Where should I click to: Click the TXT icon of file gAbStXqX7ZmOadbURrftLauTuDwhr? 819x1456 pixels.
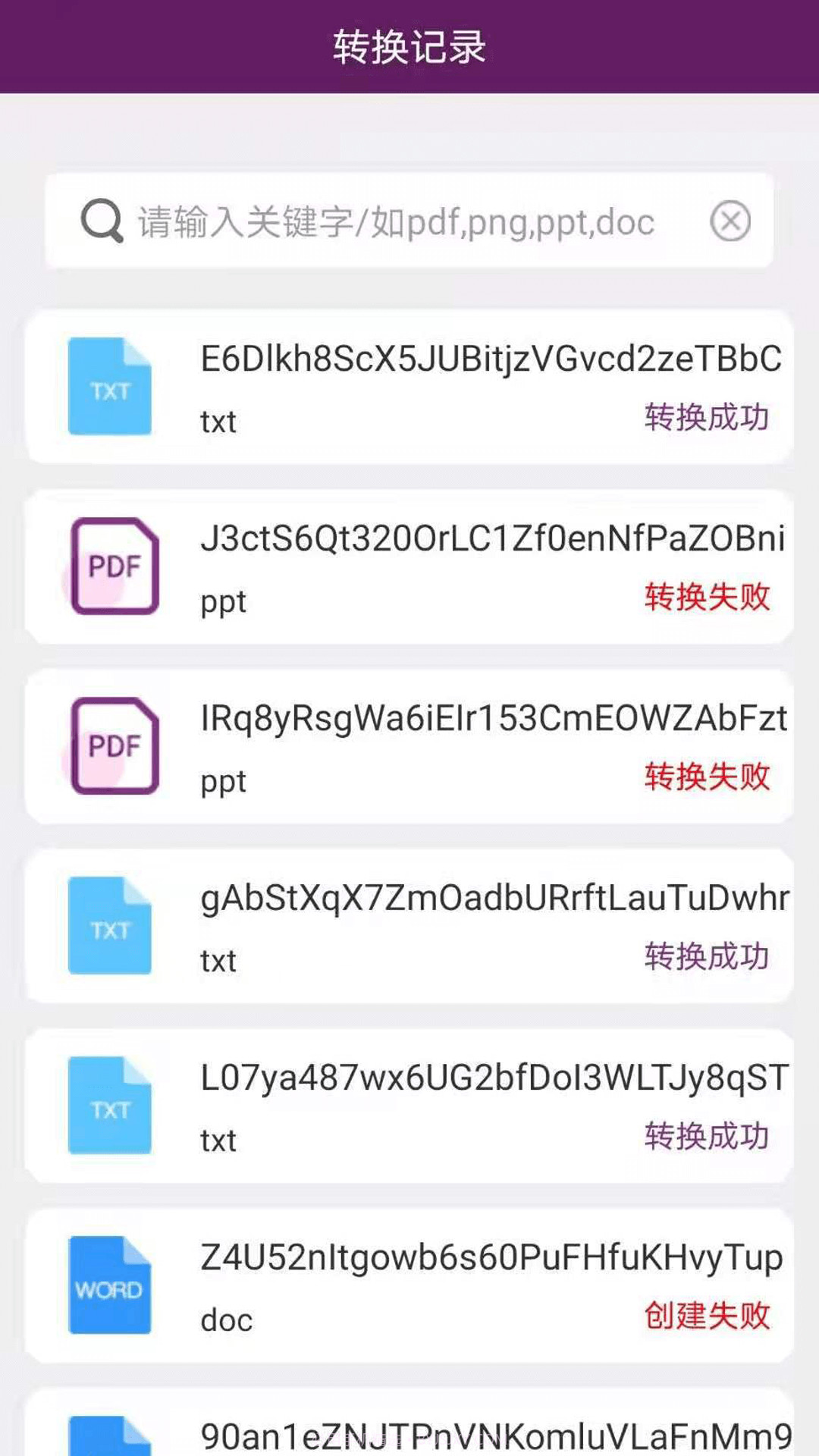coord(109,925)
